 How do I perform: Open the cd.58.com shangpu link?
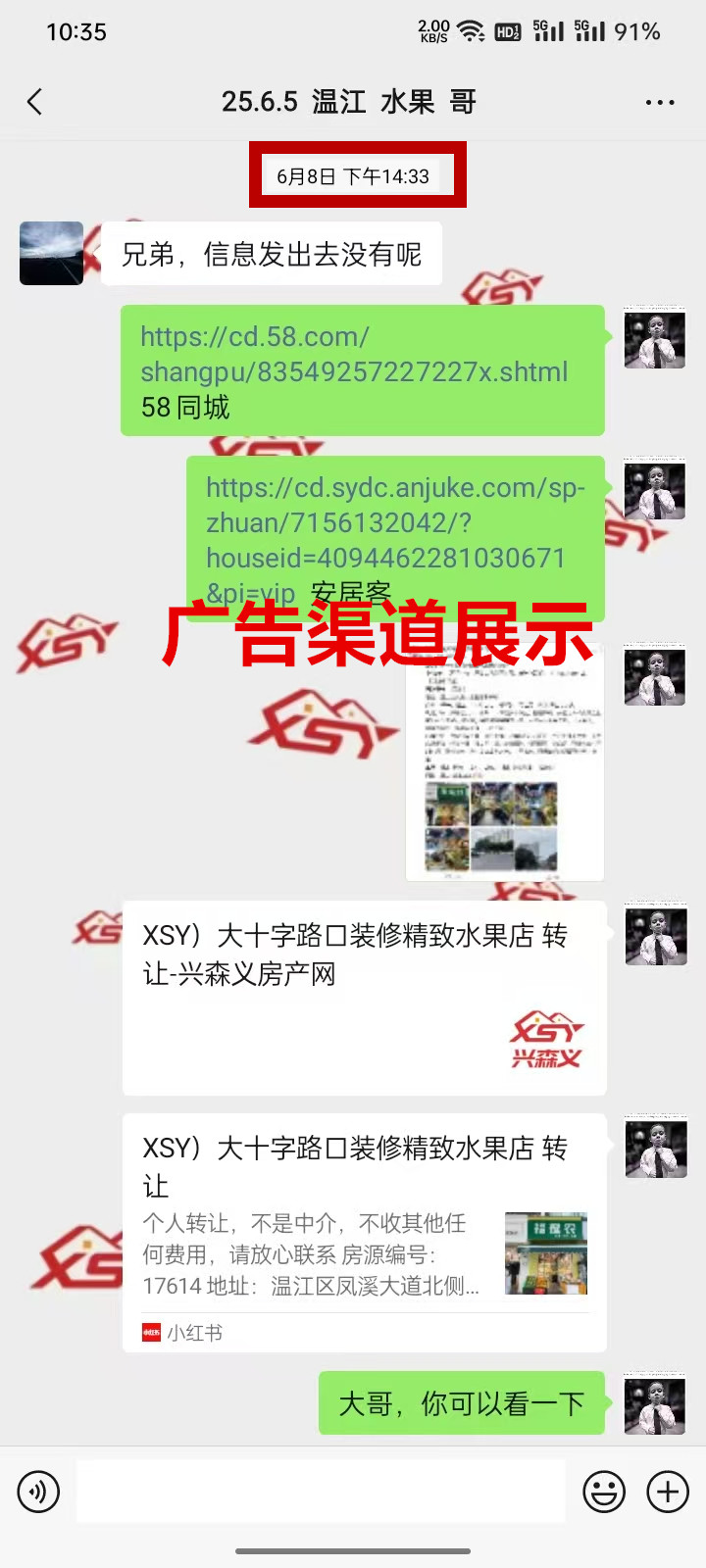(x=353, y=355)
